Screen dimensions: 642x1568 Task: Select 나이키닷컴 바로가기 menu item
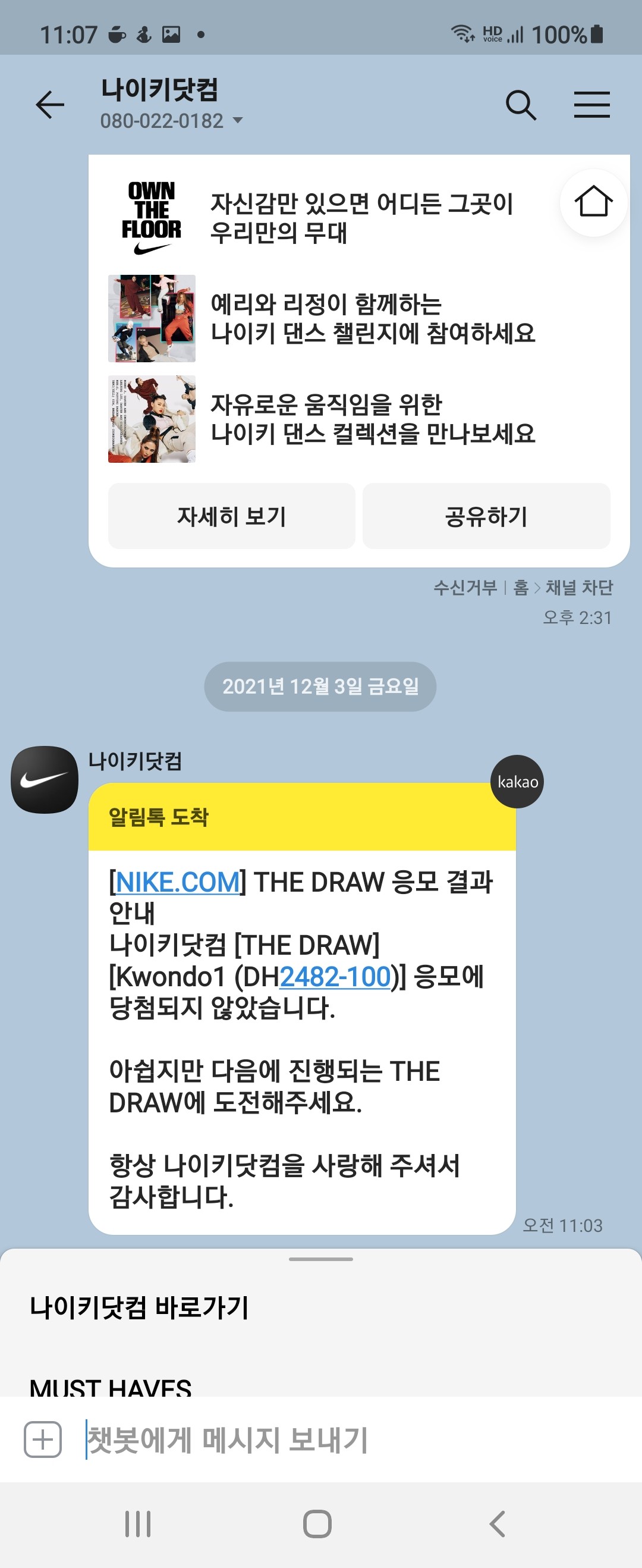click(x=139, y=1307)
